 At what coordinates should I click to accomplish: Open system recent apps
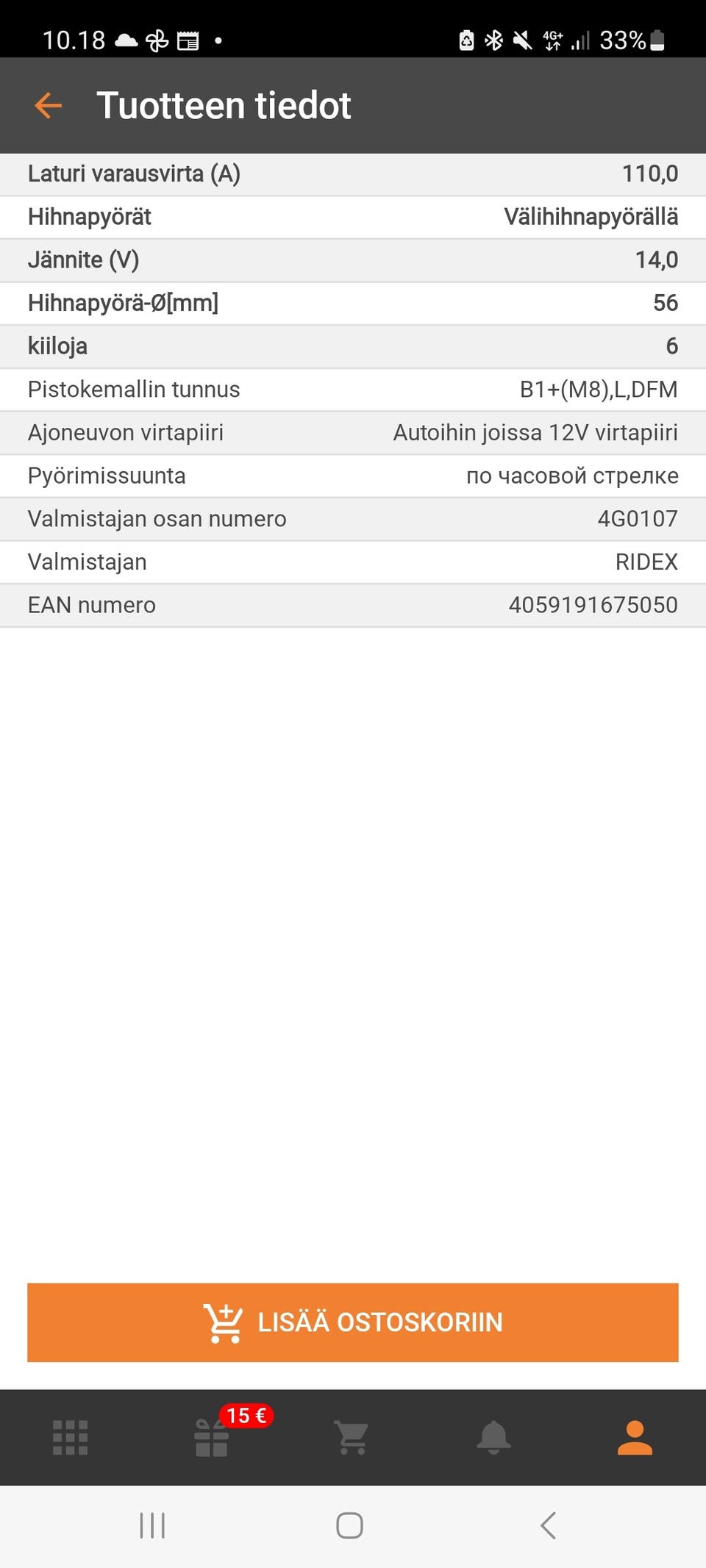click(152, 1525)
